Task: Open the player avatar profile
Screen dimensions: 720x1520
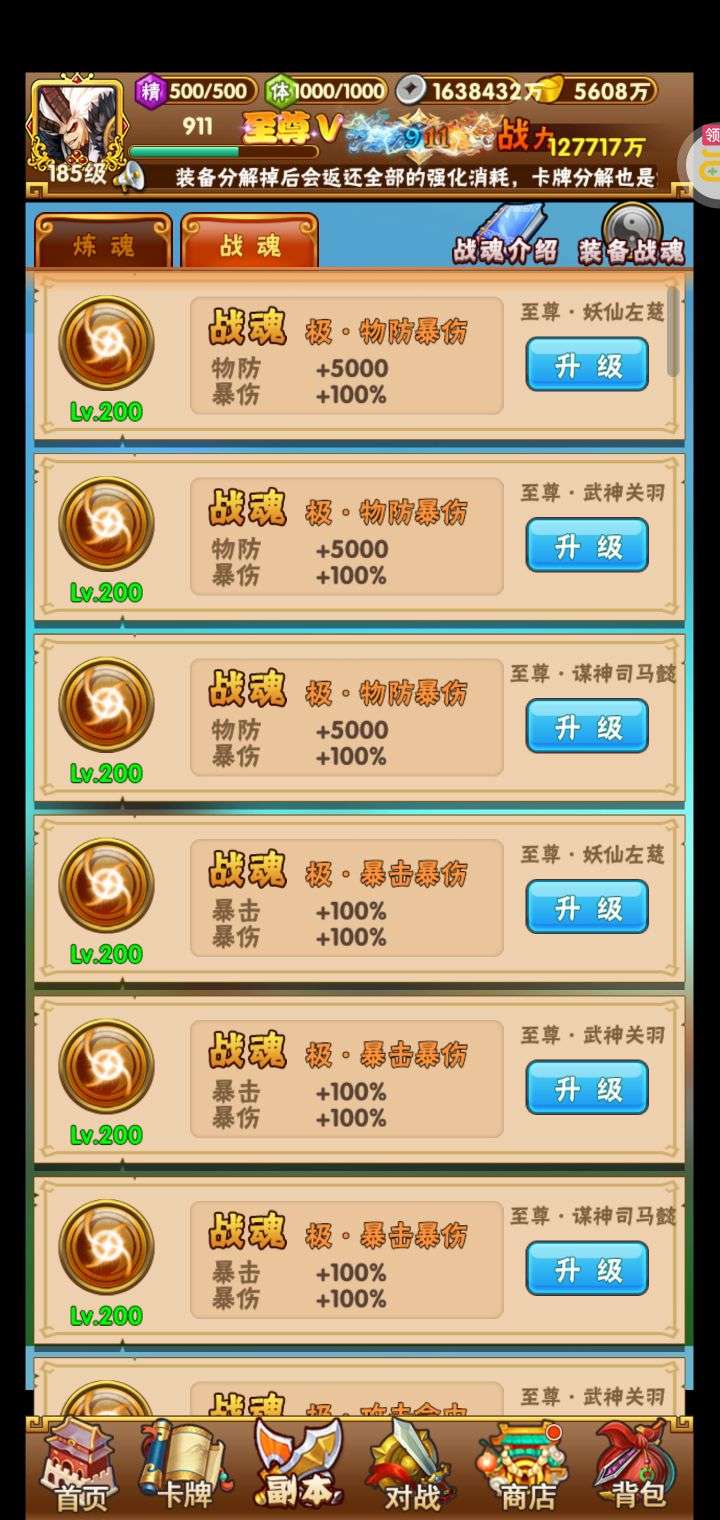Action: (x=76, y=127)
